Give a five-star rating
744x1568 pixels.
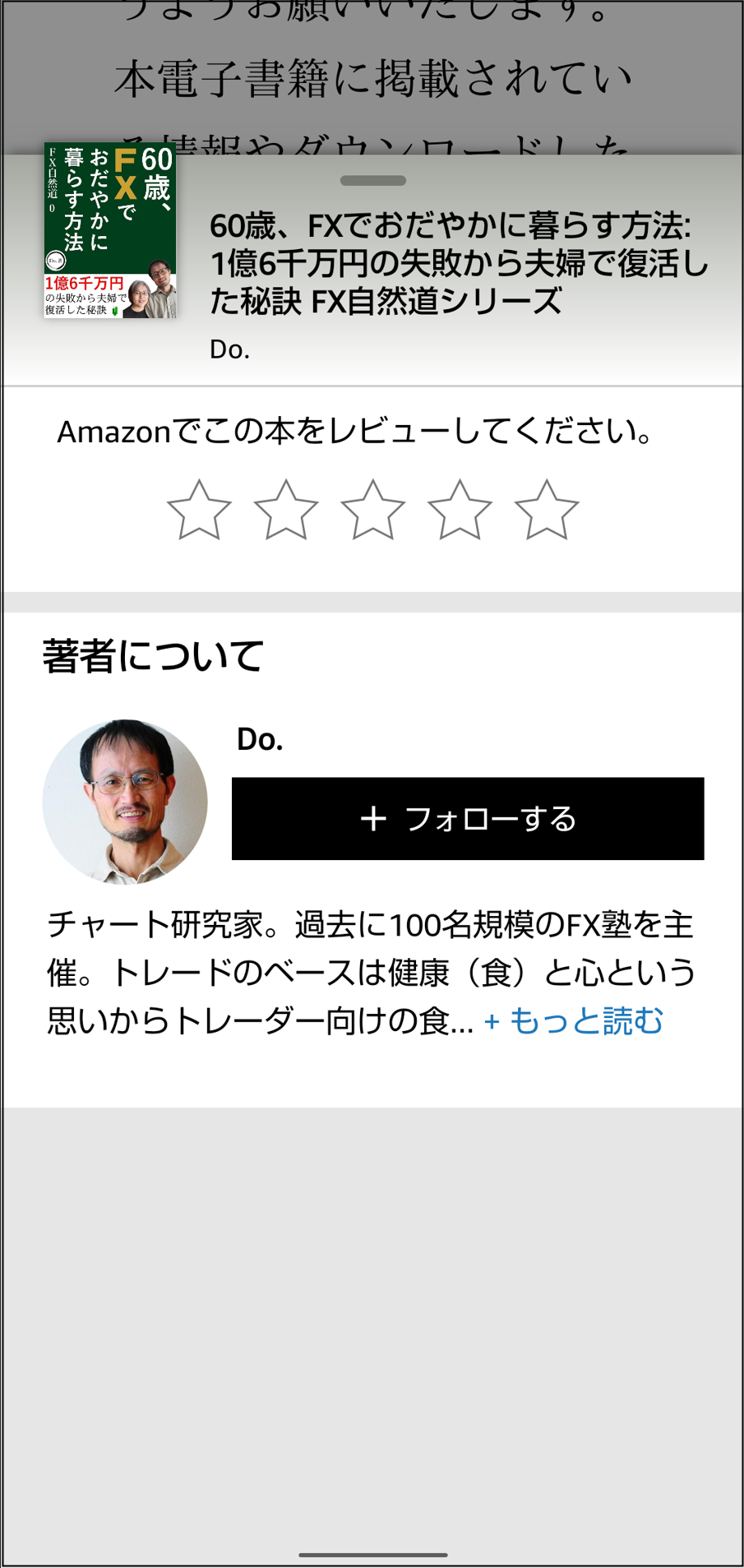pos(547,511)
